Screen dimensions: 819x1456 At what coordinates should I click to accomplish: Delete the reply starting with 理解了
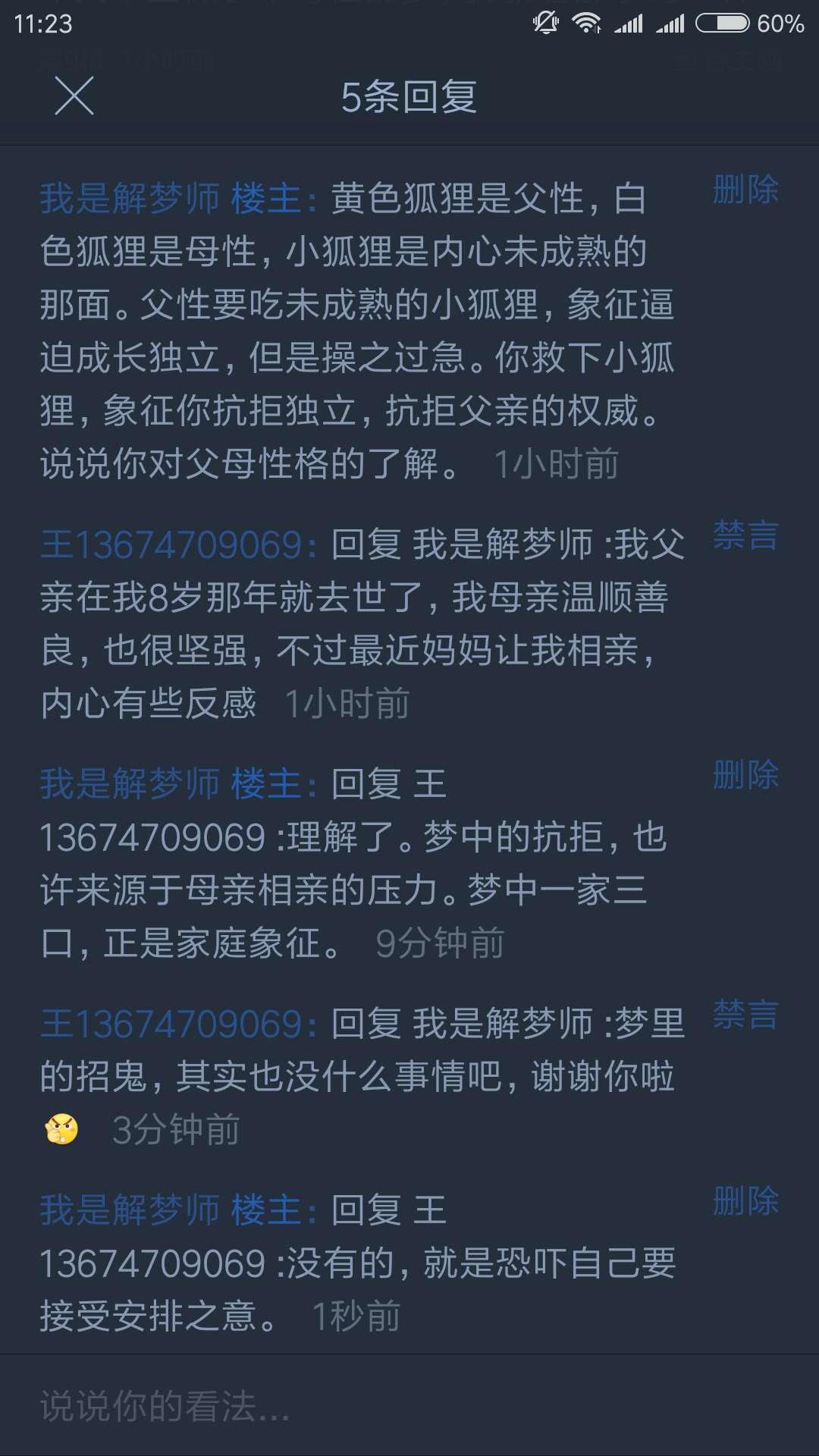pos(745,775)
